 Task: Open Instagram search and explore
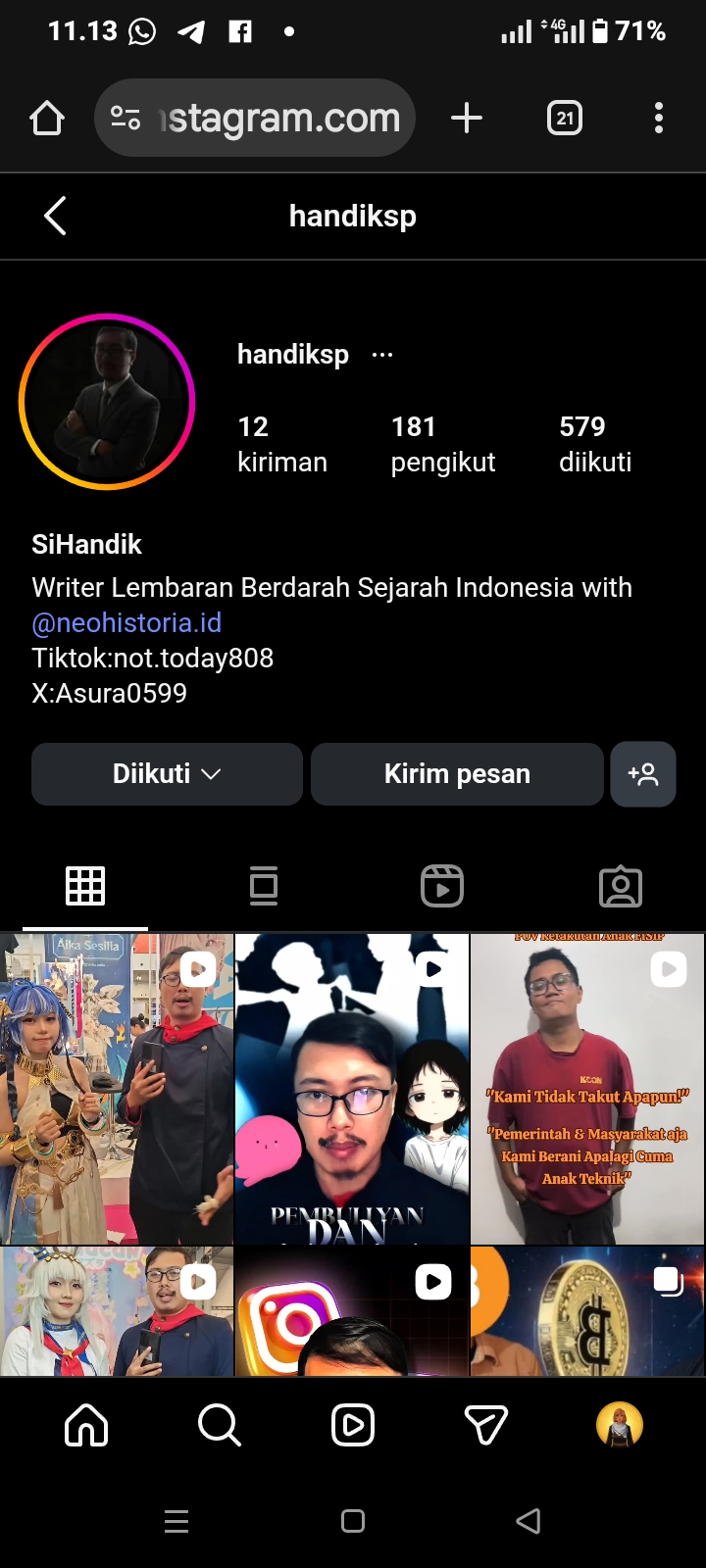[x=219, y=1425]
